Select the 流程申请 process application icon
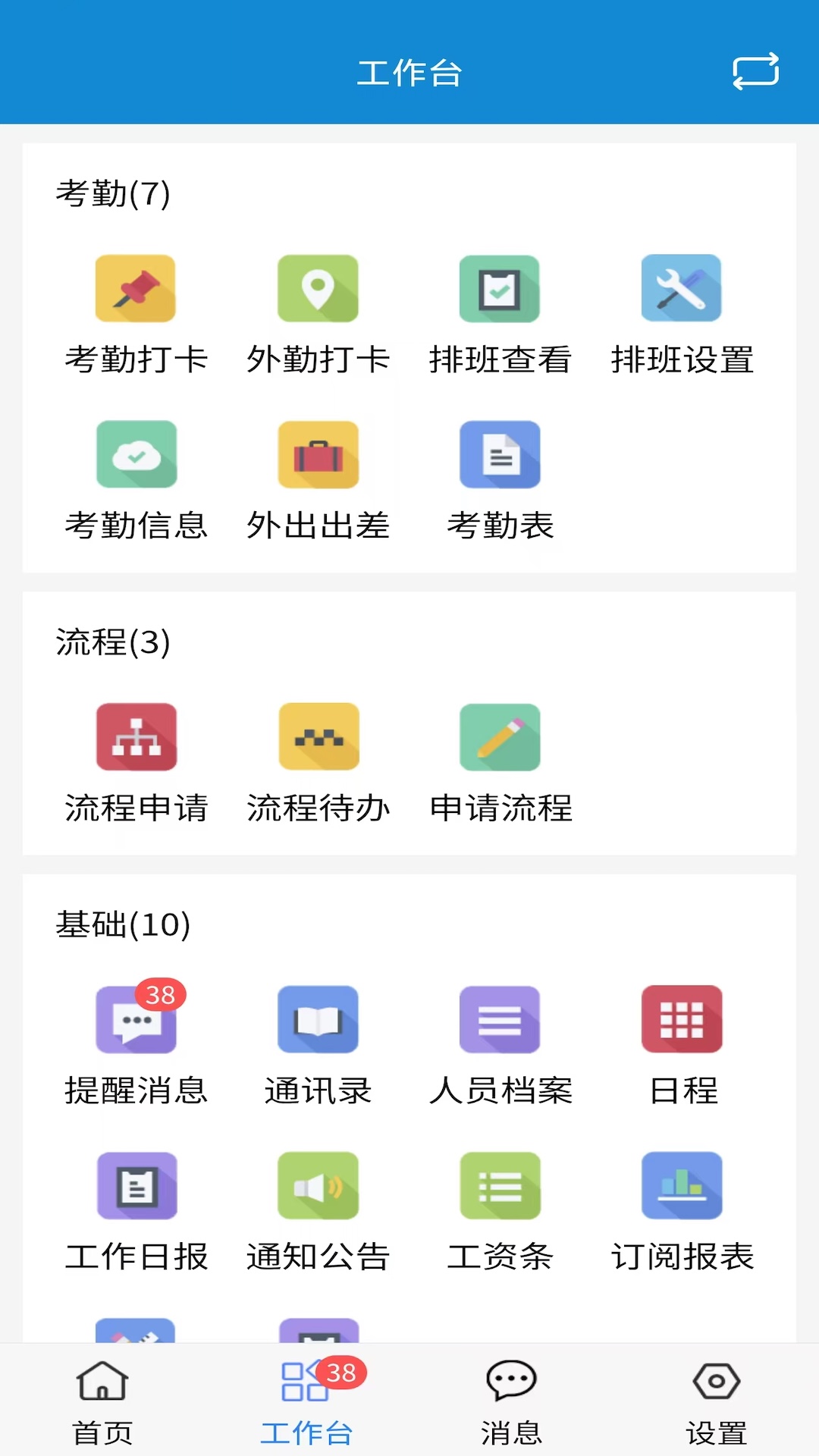Screen dimensions: 819x1456 click(x=135, y=736)
